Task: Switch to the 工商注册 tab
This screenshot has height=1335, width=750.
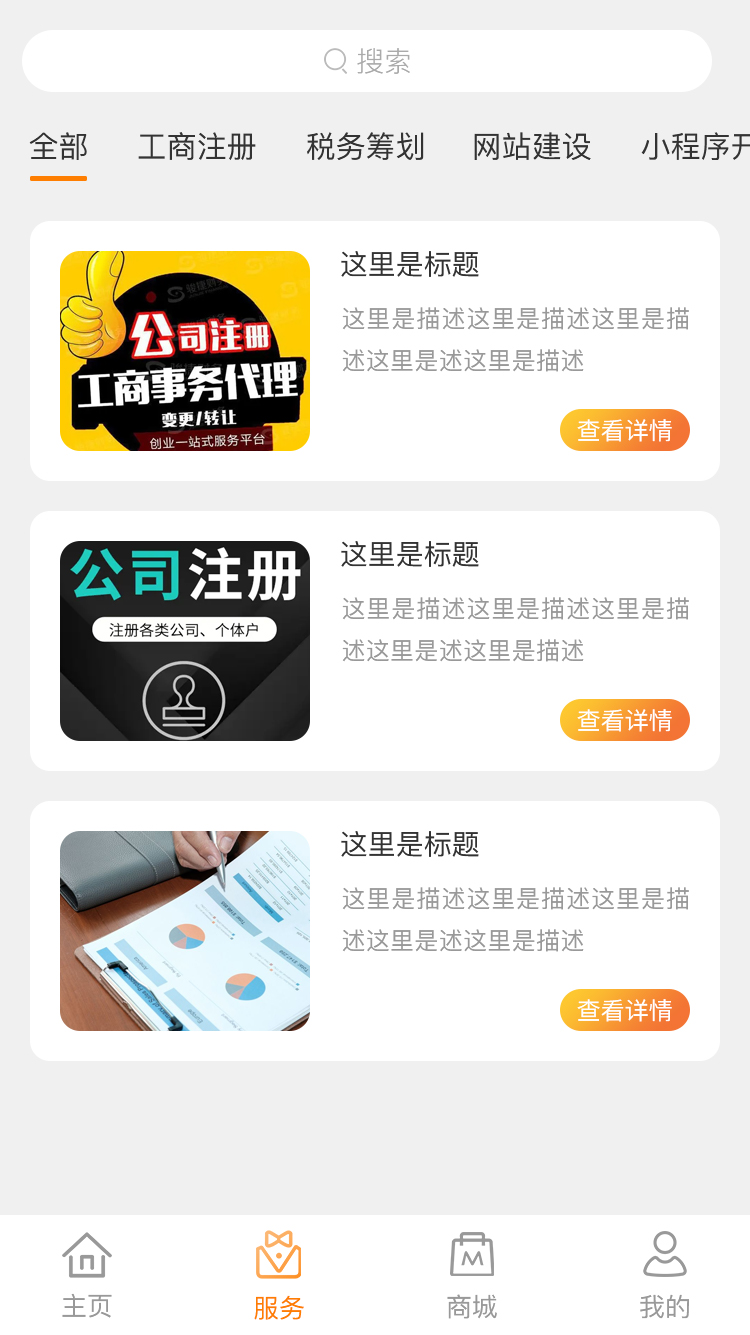Action: coord(197,147)
